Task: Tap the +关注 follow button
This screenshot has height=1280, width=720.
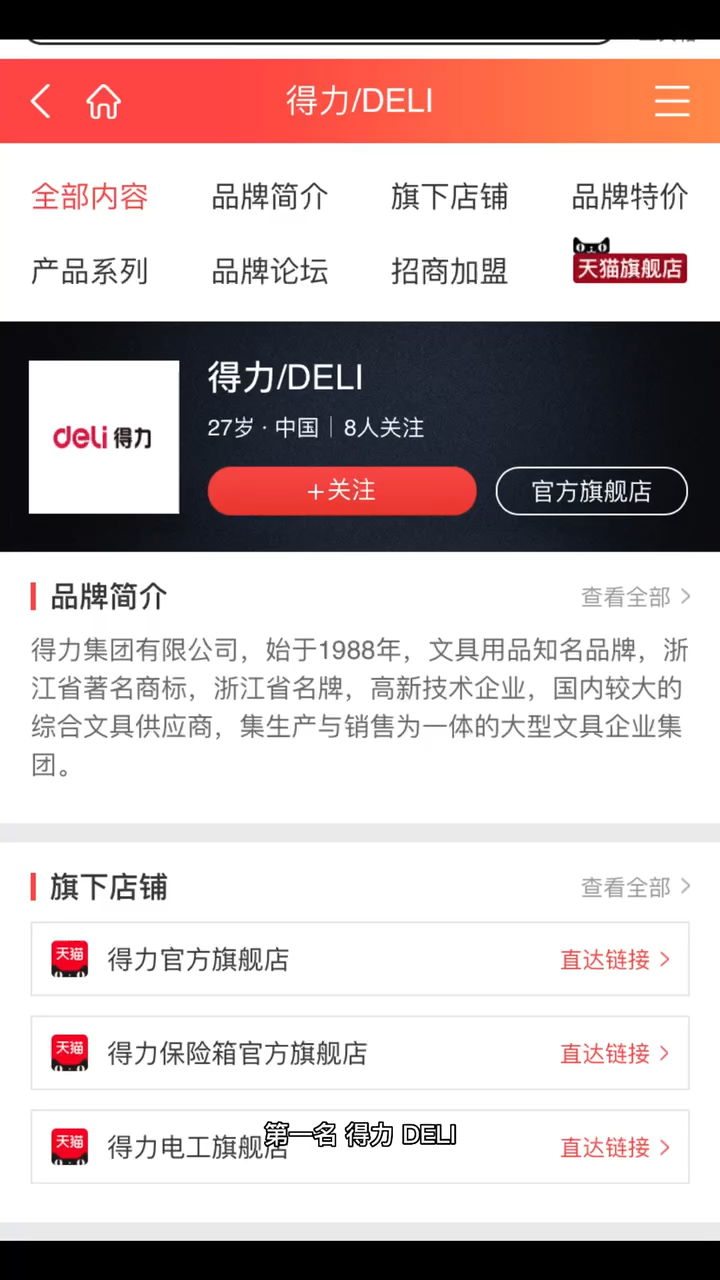Action: pos(342,491)
